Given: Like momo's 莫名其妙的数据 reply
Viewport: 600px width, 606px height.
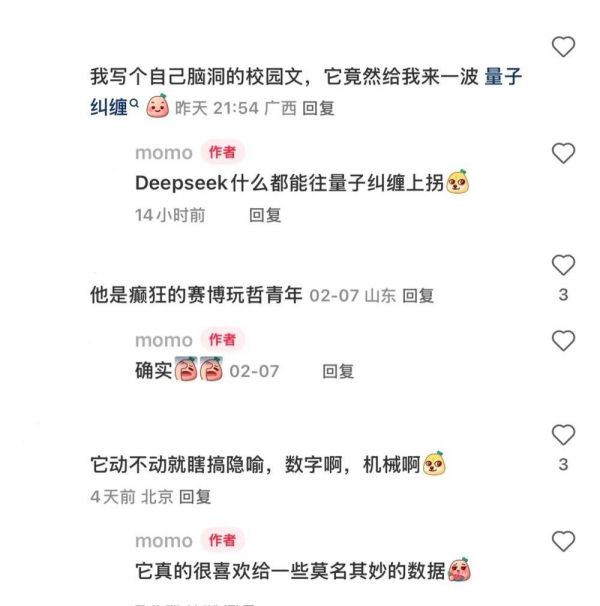Looking at the screenshot, I should pos(563,542).
